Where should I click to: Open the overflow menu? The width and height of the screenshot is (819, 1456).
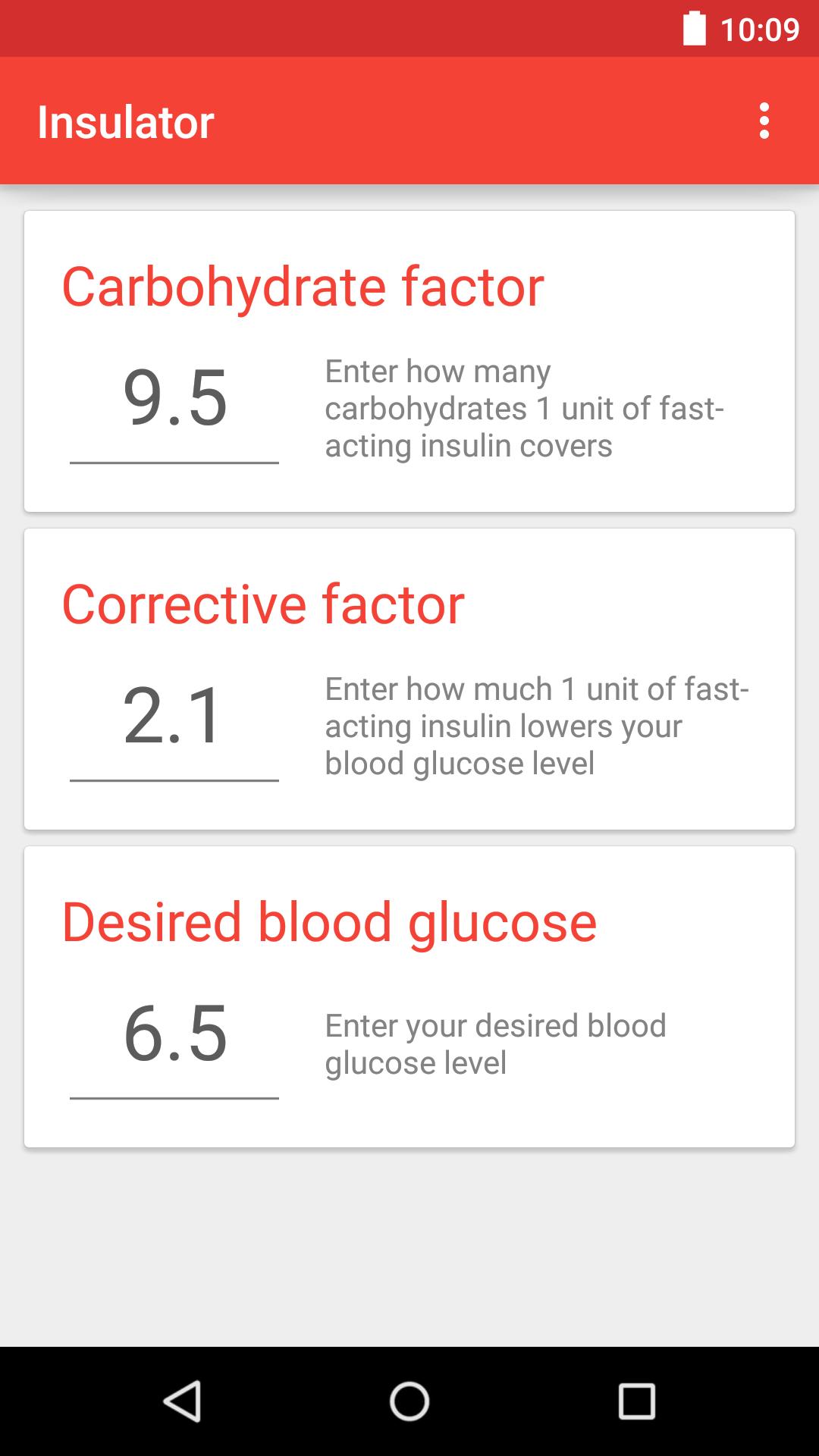tap(764, 121)
